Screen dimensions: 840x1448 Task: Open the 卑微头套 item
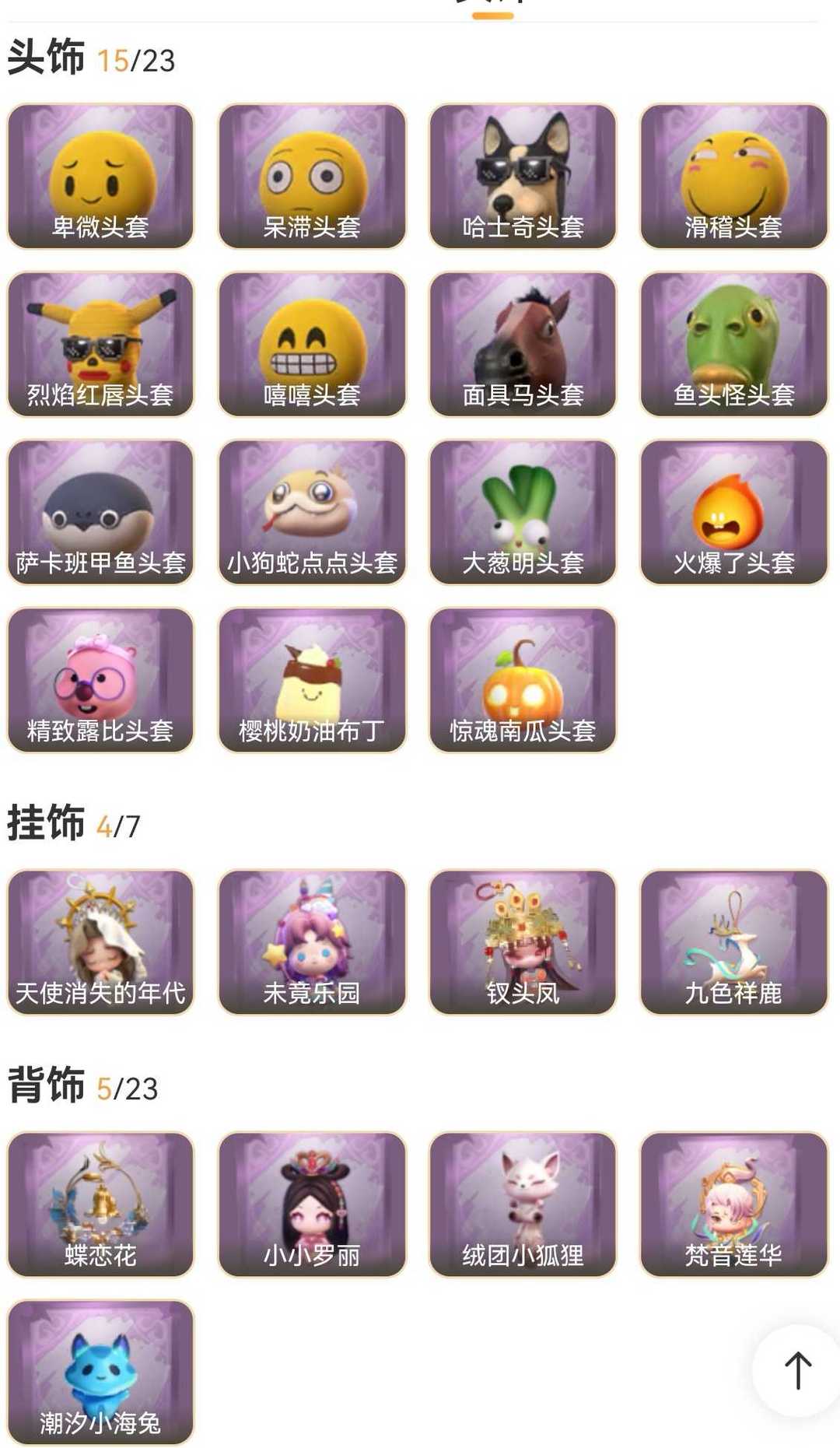100,177
